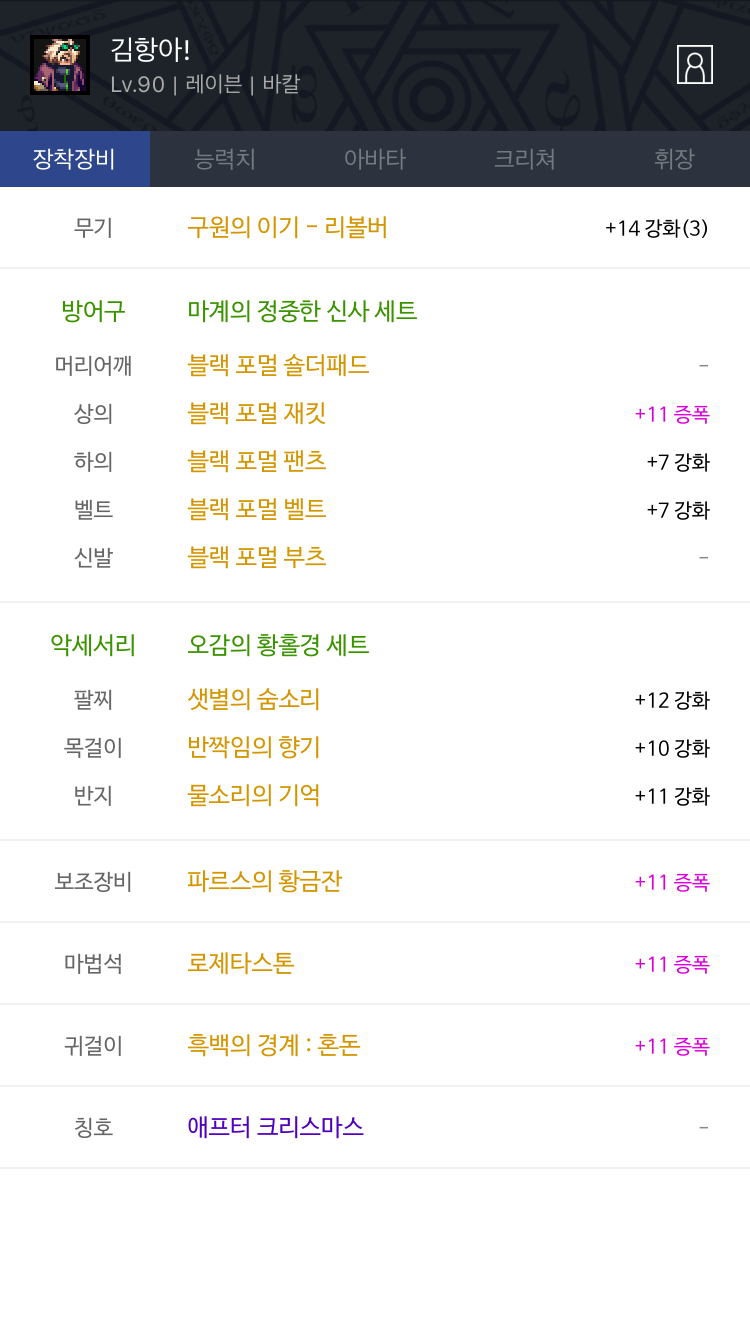Switch to the 능력치 tab
This screenshot has height=1334, width=750.
tap(225, 159)
